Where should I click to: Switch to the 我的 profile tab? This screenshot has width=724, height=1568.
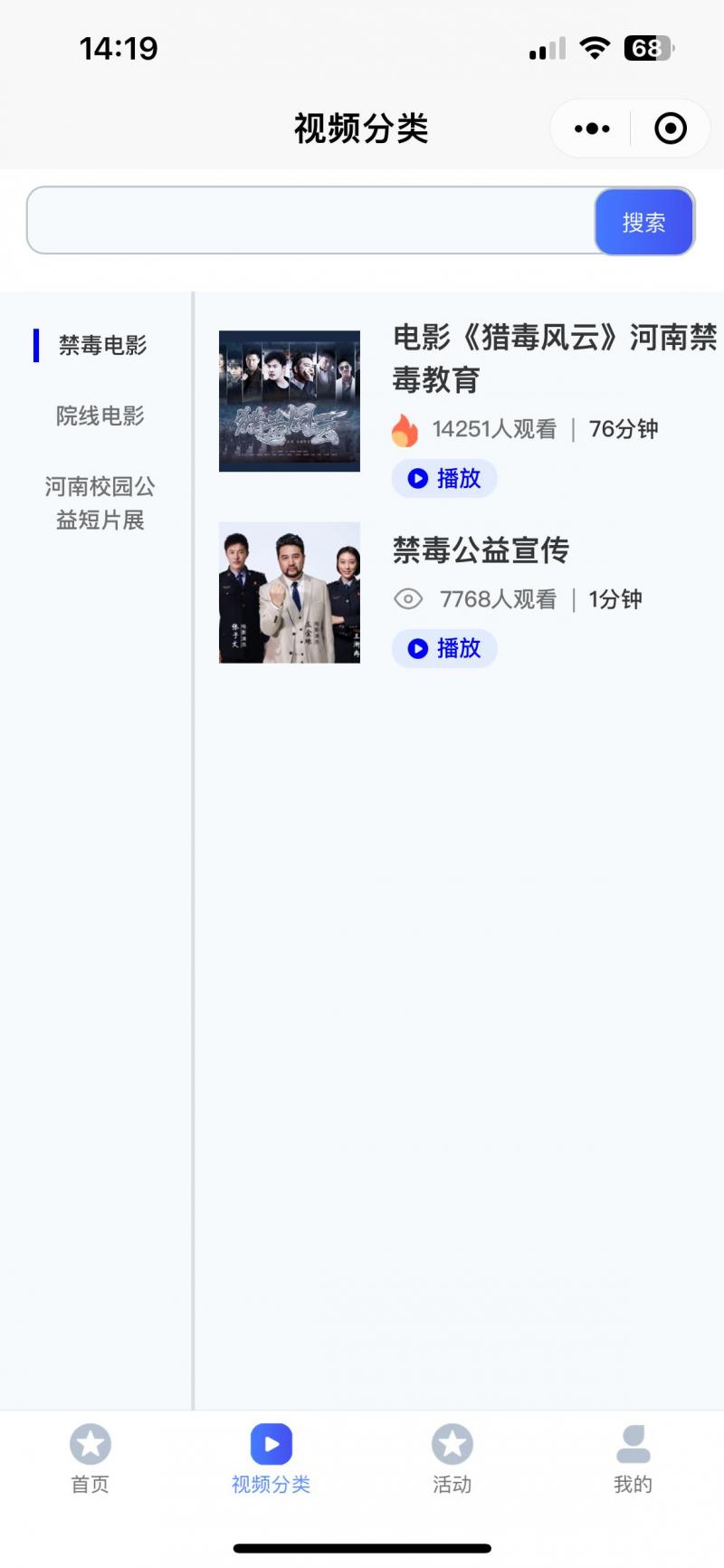tap(633, 1458)
